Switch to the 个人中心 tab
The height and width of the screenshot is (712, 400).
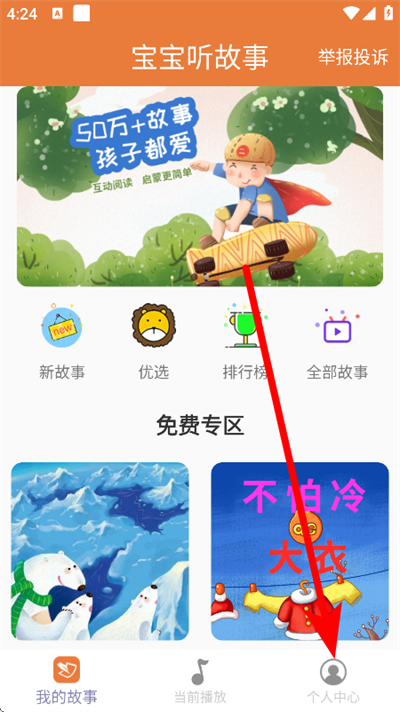333,680
